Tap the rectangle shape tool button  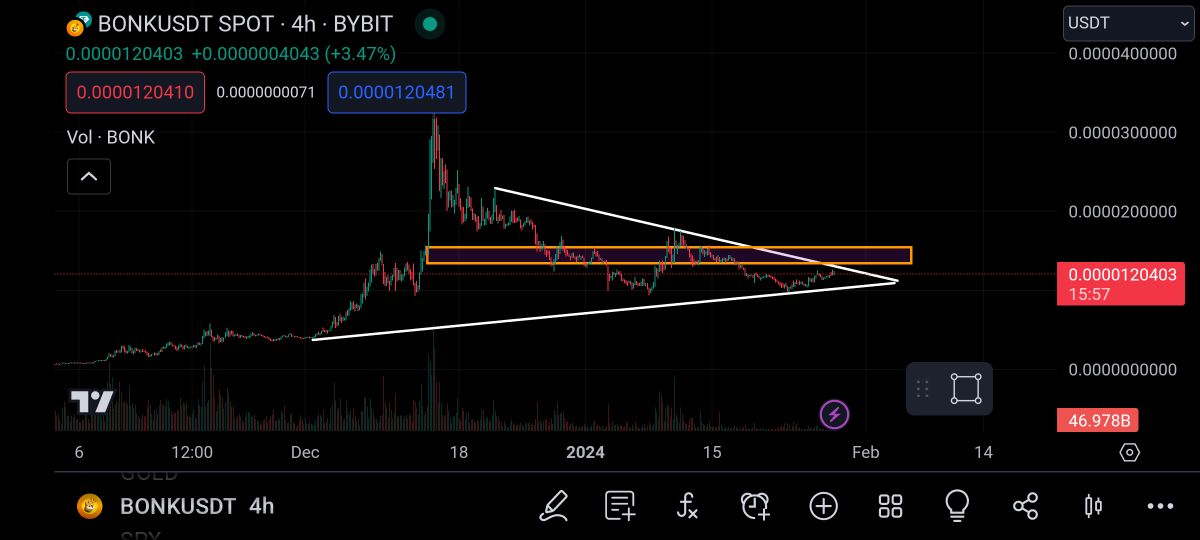(966, 389)
